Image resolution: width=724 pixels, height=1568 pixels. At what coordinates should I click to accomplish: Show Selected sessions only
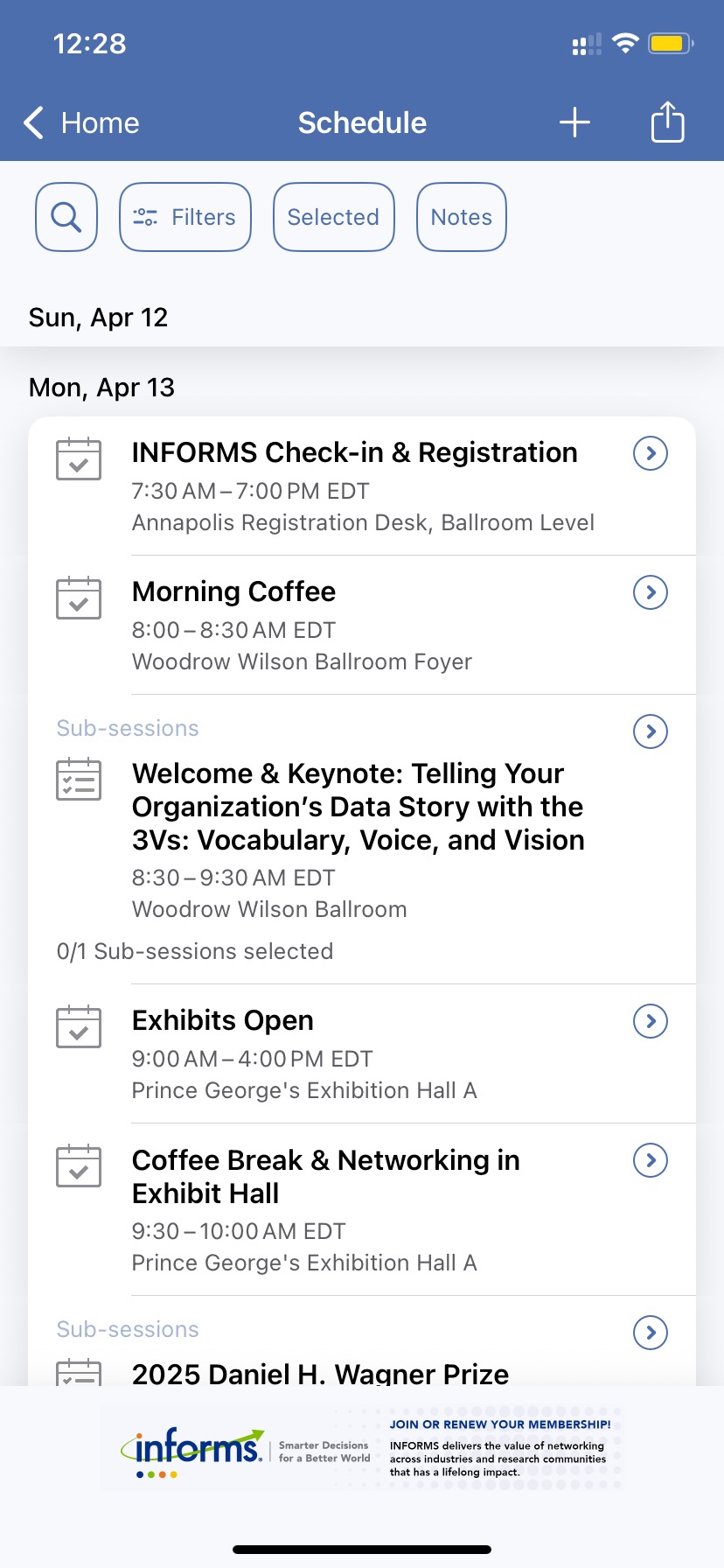point(333,217)
